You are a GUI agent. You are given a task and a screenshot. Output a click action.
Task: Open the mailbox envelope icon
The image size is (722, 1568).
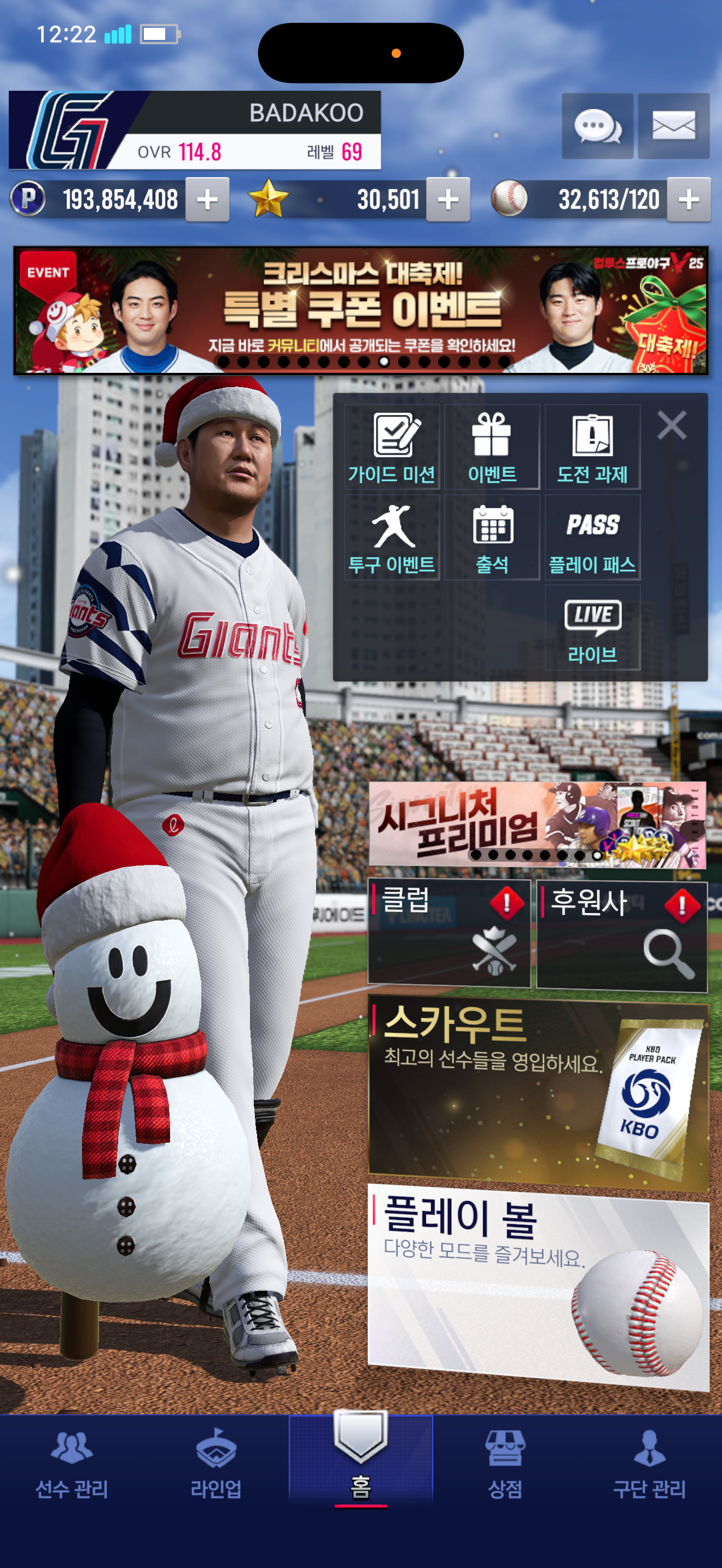[673, 127]
